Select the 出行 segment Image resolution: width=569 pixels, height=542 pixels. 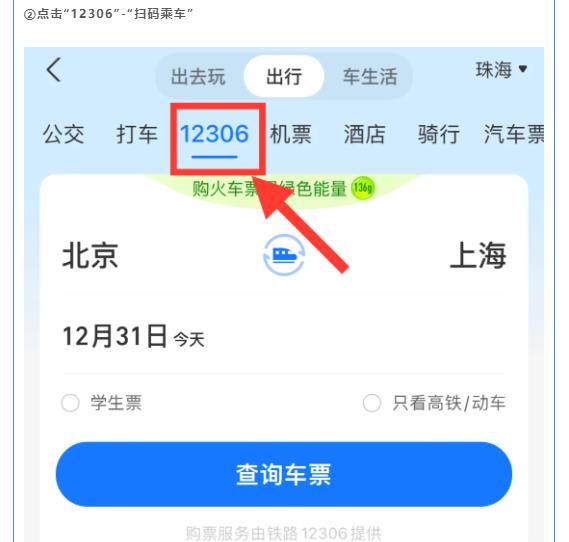tap(284, 77)
